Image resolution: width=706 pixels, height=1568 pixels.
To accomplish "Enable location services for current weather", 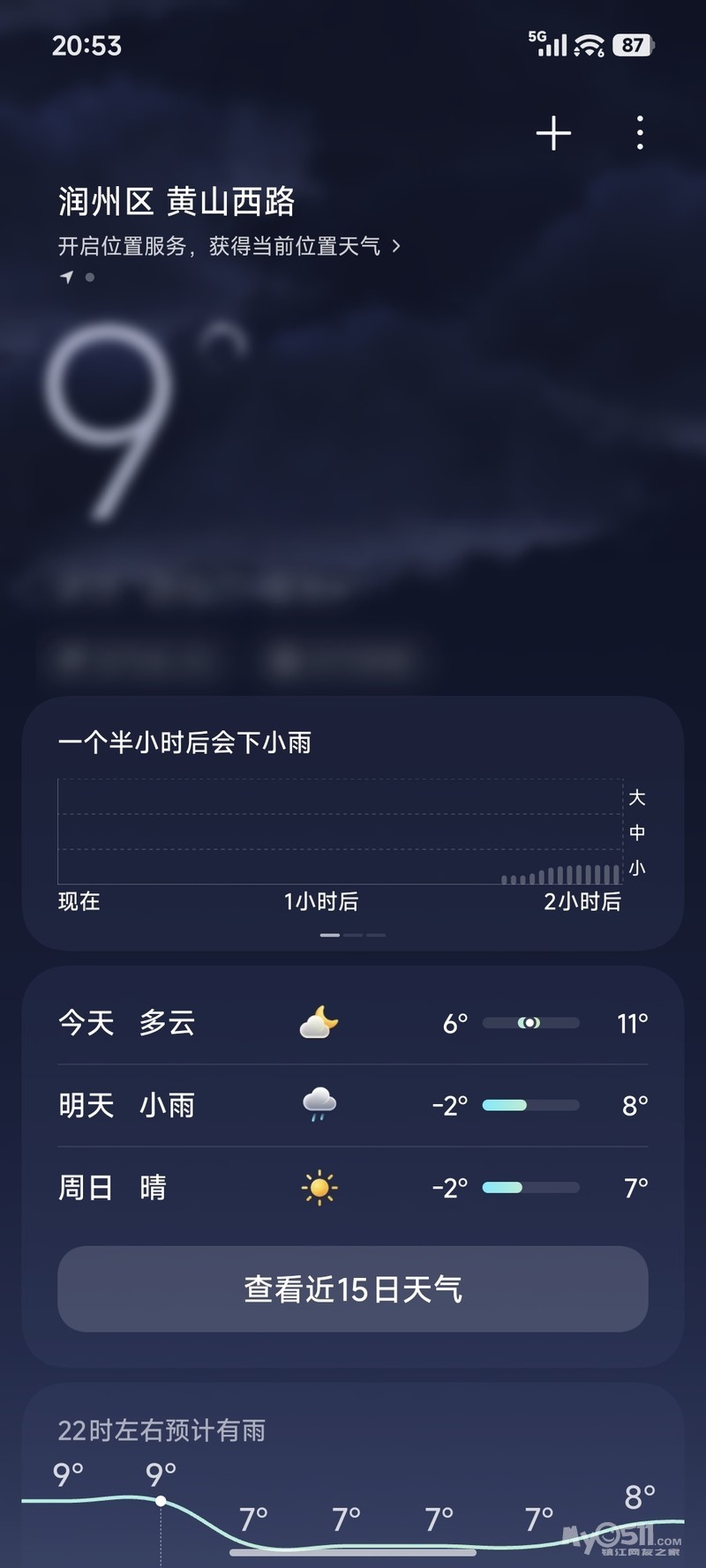I will [228, 246].
